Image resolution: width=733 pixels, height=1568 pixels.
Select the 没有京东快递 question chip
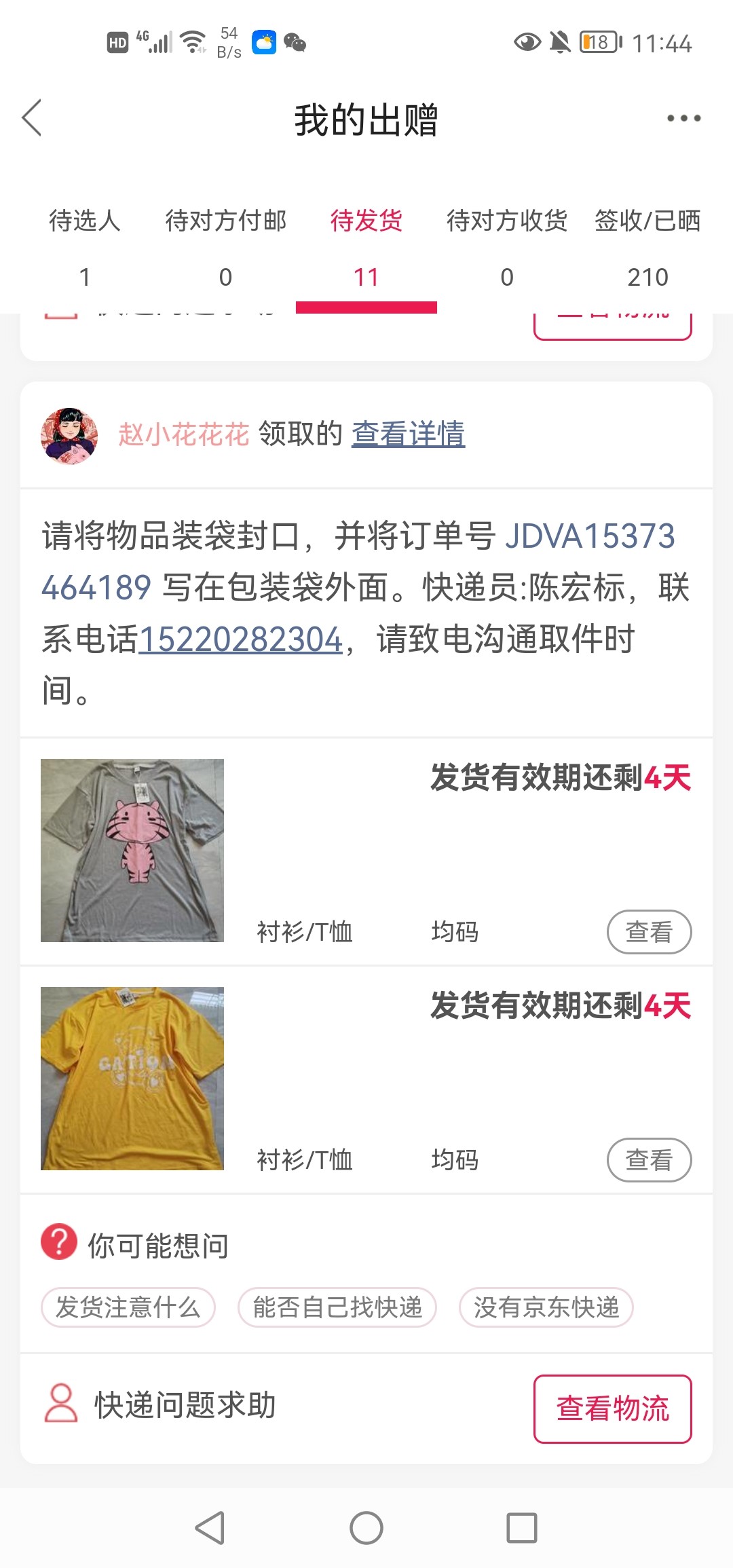pos(546,1307)
